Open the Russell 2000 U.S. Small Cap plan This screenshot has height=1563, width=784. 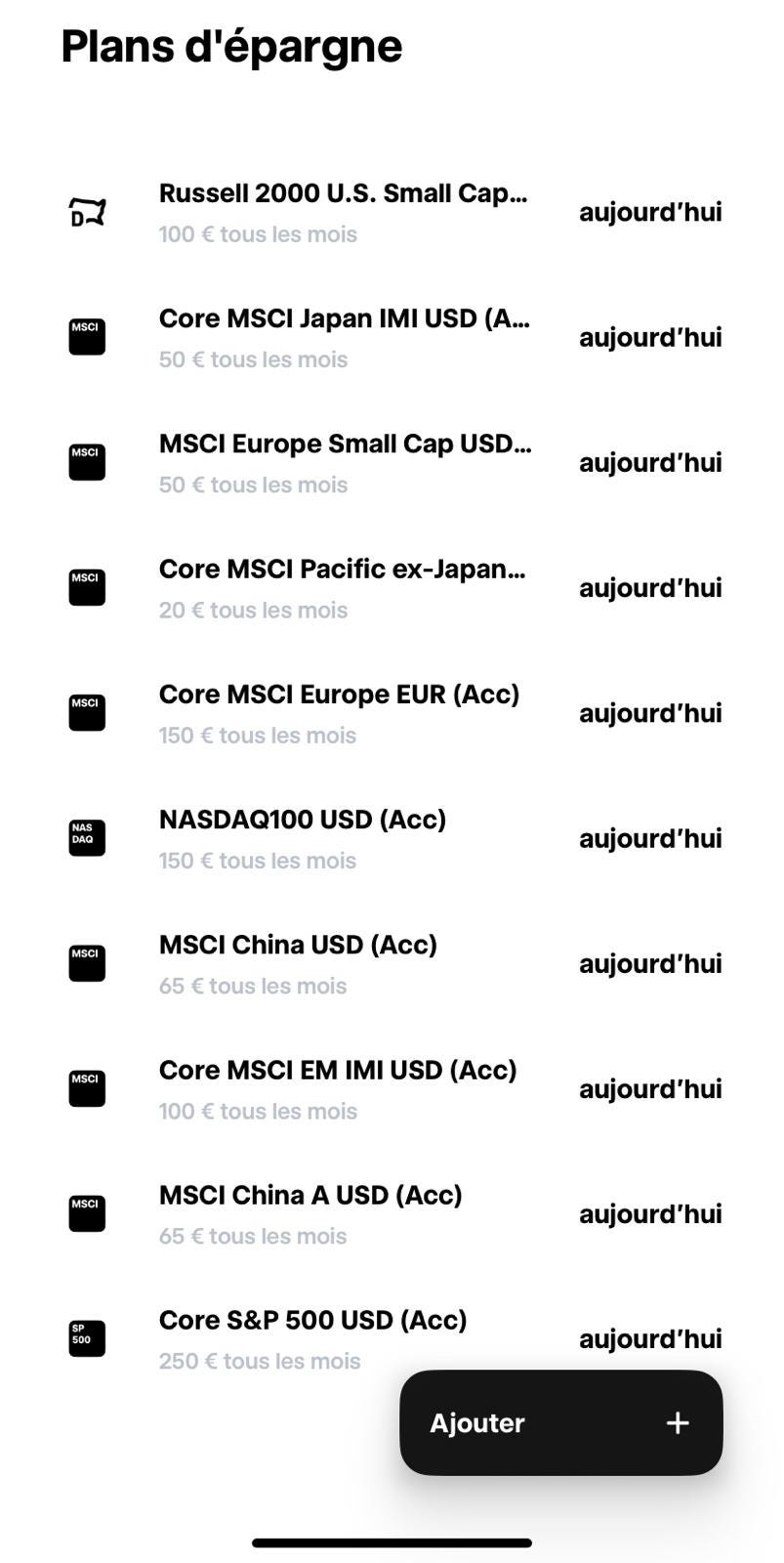click(x=392, y=212)
